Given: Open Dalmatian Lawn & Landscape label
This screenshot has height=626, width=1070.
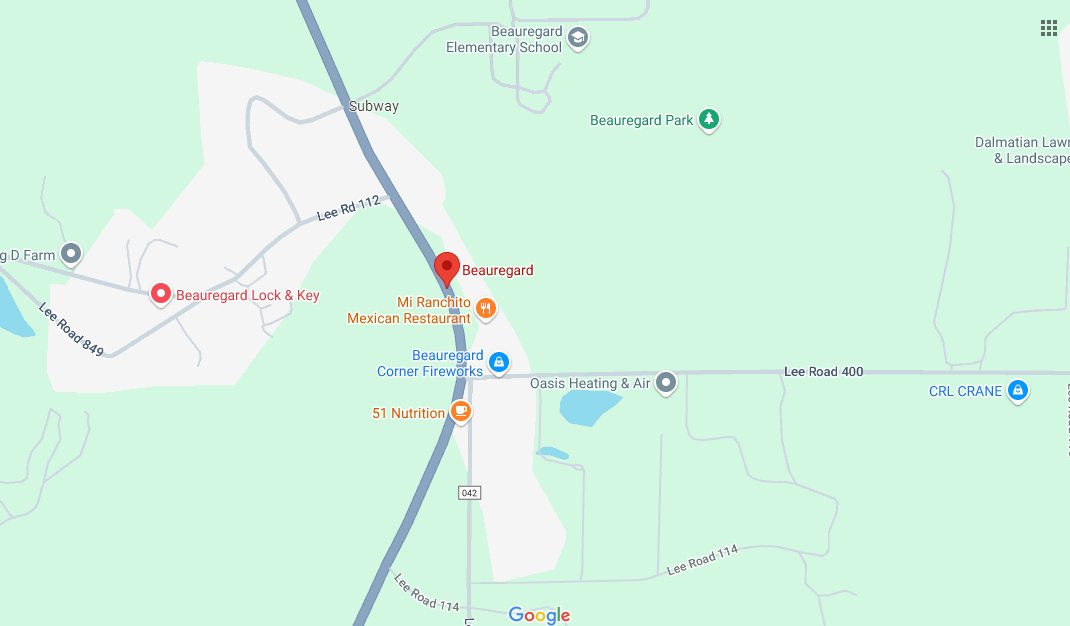Looking at the screenshot, I should click(1022, 150).
